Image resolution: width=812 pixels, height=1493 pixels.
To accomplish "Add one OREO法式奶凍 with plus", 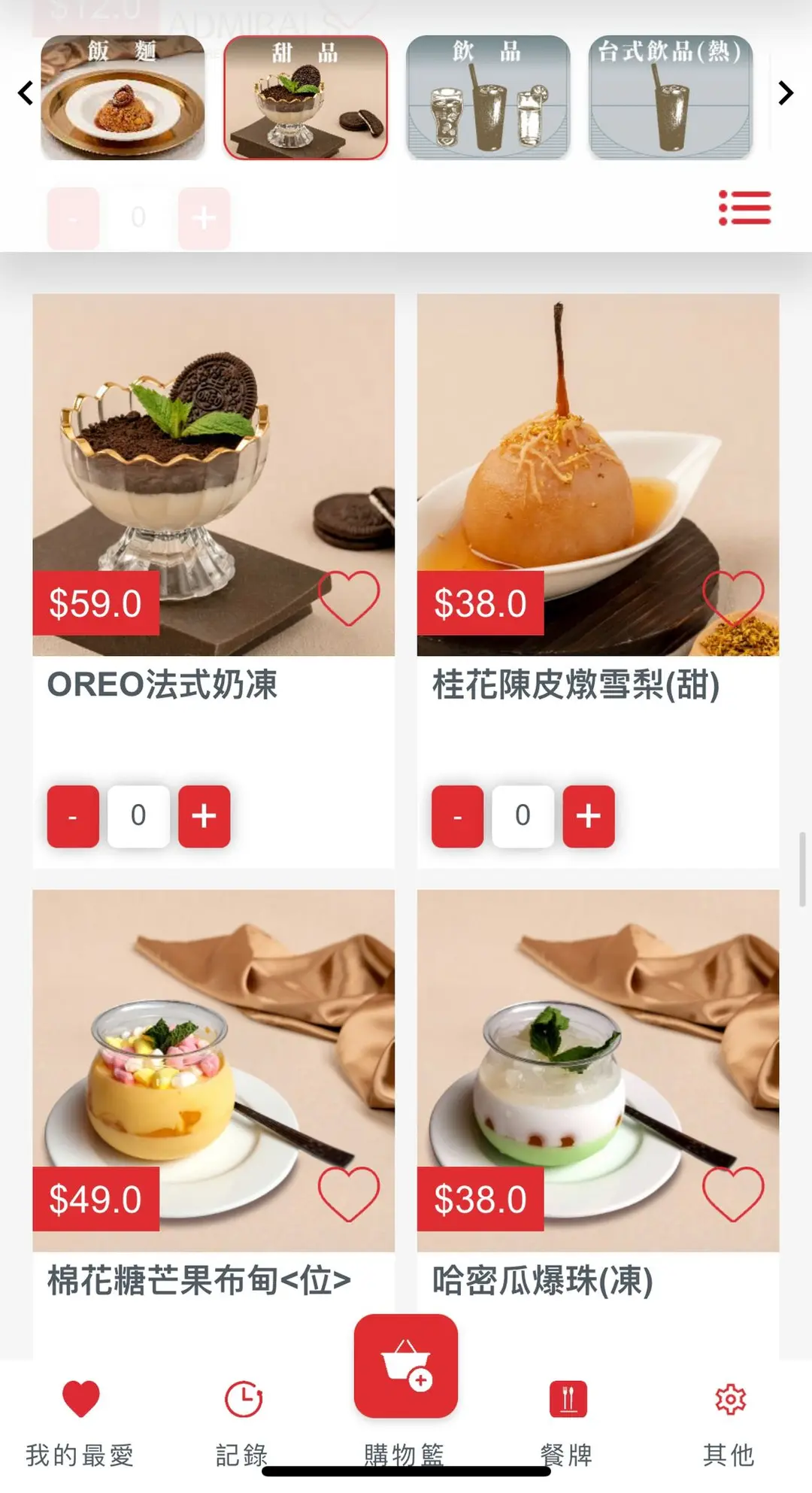I will tap(204, 816).
